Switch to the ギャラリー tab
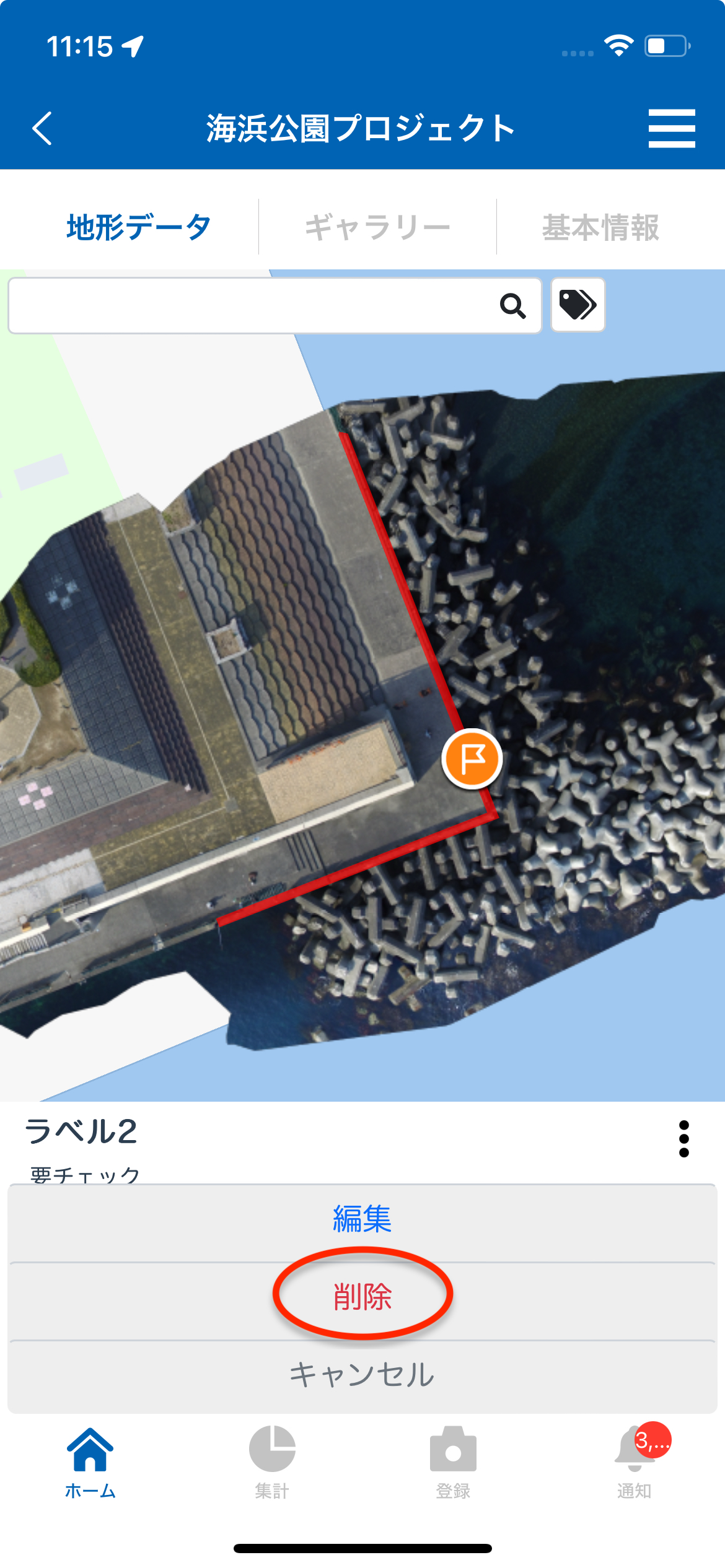This screenshot has width=725, height=1568. [x=377, y=227]
